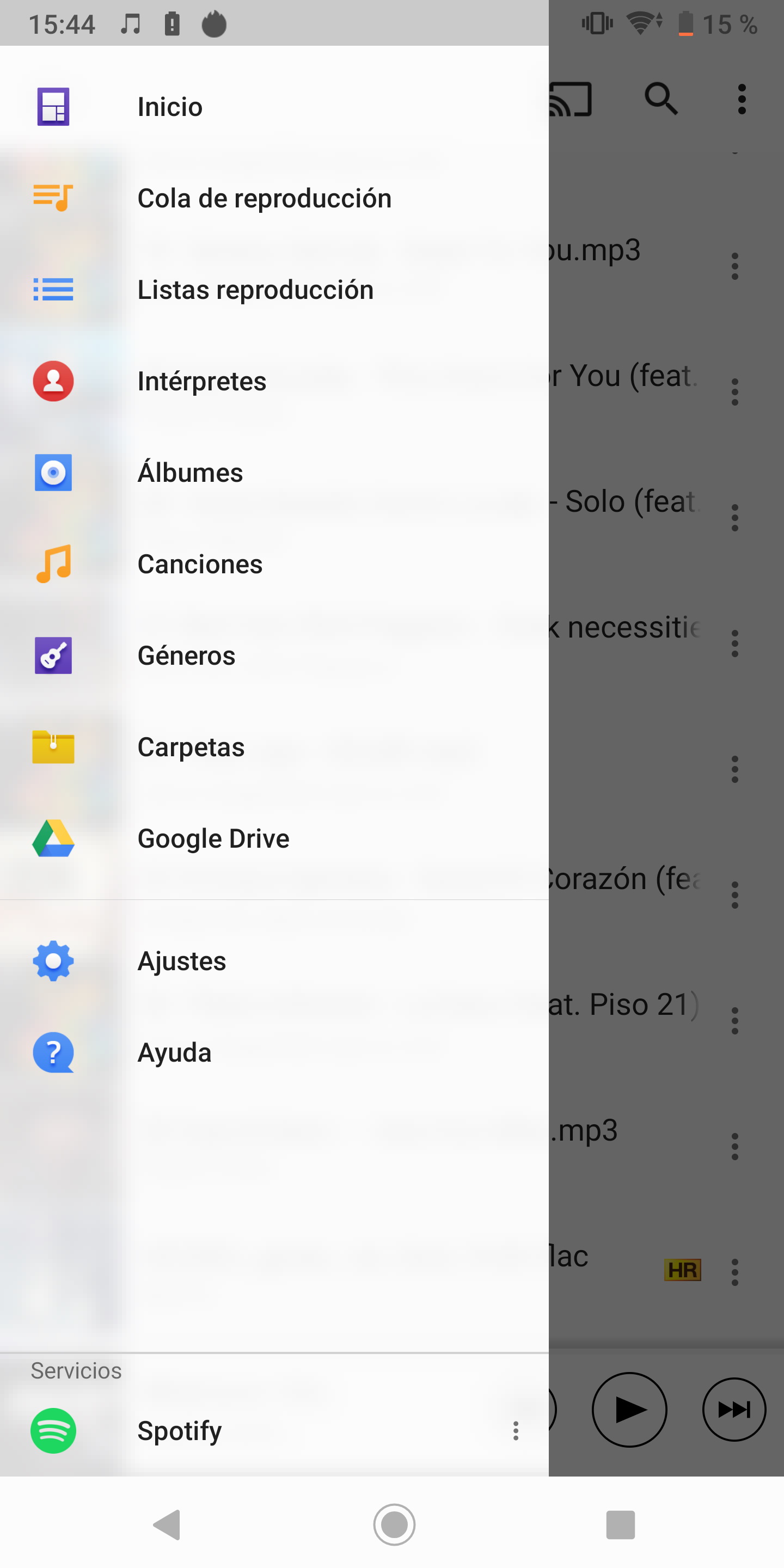Image resolution: width=784 pixels, height=1568 pixels.
Task: Open Ayuda help page
Action: pos(274,1052)
